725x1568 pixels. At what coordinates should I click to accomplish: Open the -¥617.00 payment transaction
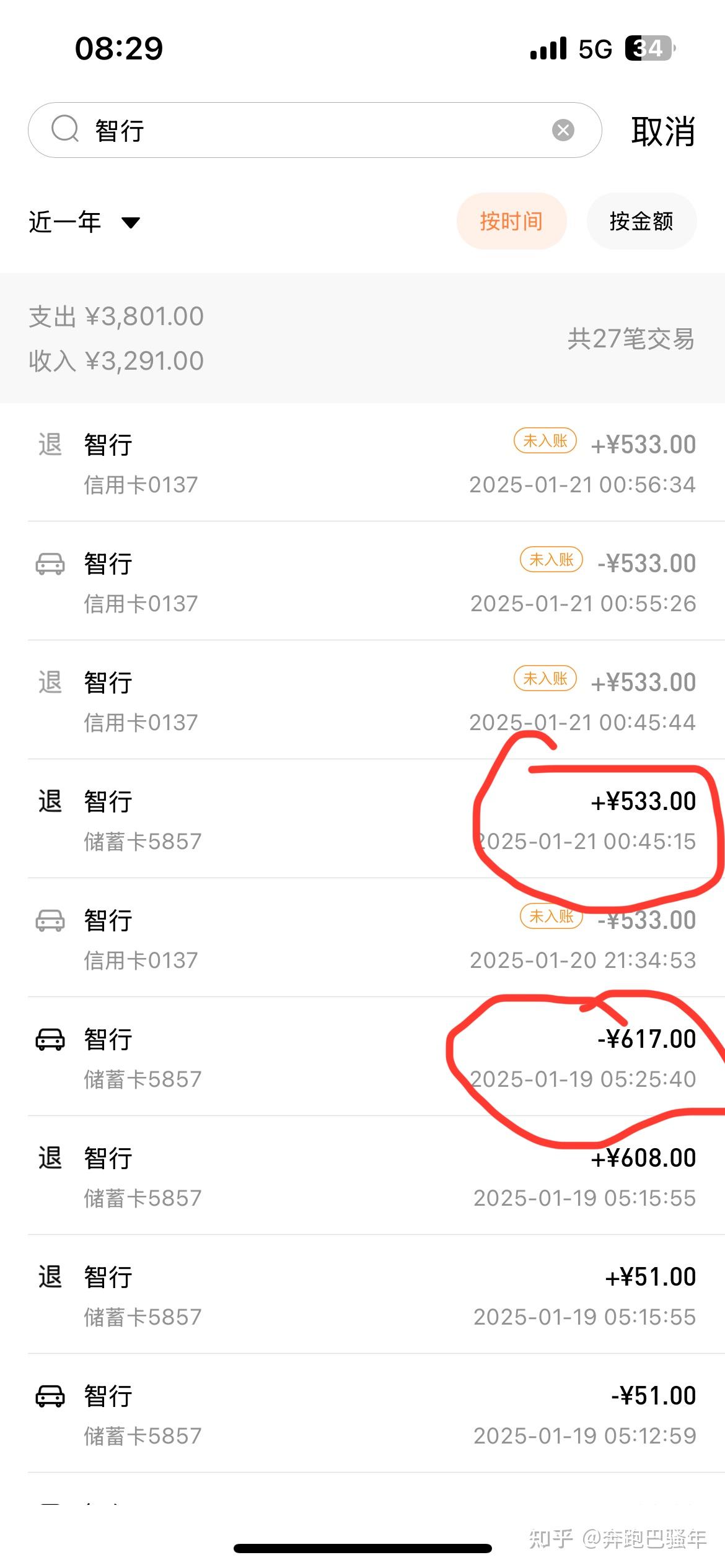coord(362,1058)
